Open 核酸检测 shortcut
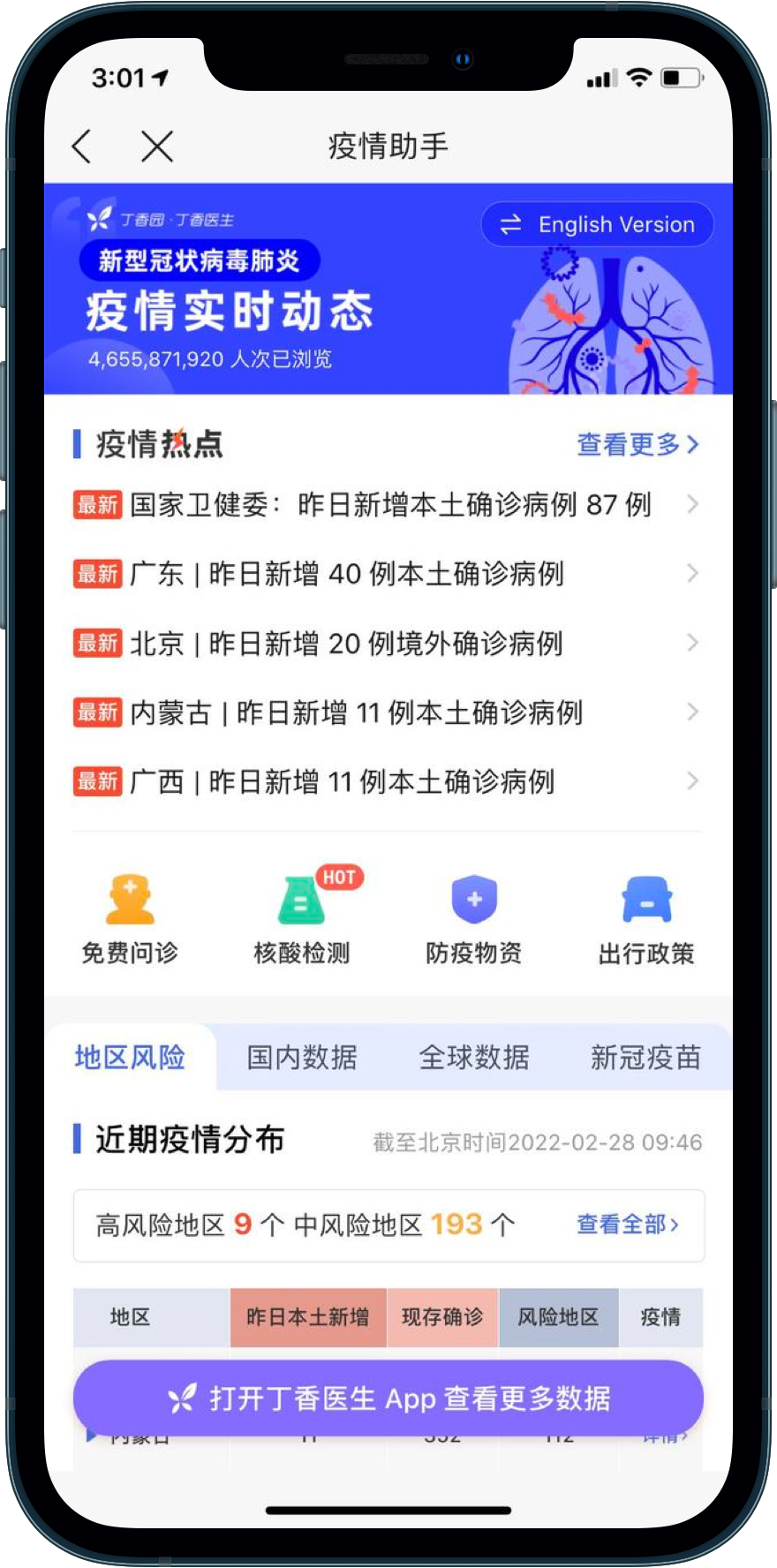The image size is (777, 1568). (302, 919)
